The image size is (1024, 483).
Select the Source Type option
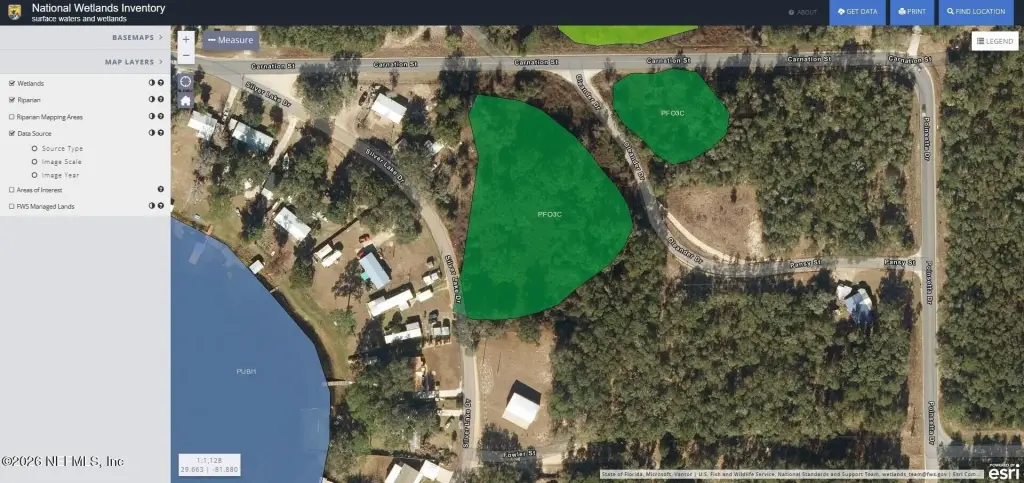pos(35,148)
